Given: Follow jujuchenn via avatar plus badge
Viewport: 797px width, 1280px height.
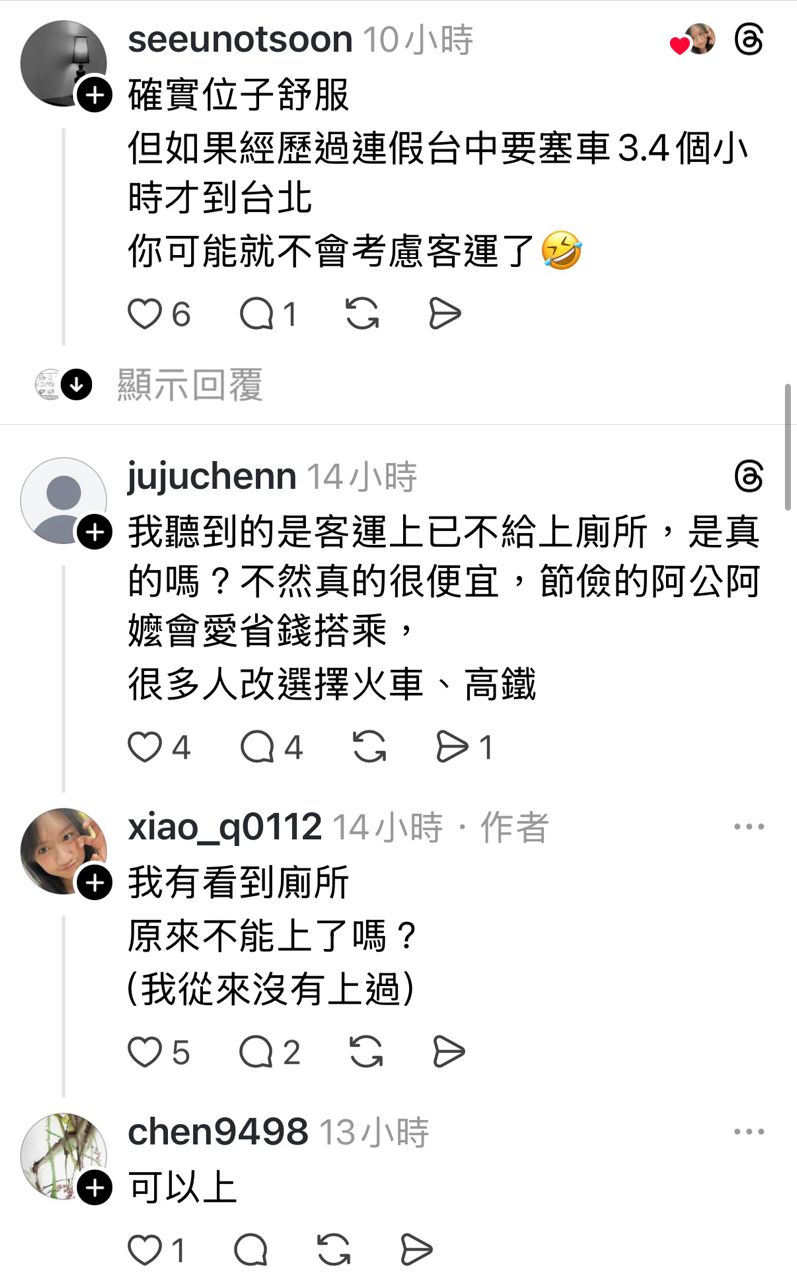Looking at the screenshot, I should (94, 533).
